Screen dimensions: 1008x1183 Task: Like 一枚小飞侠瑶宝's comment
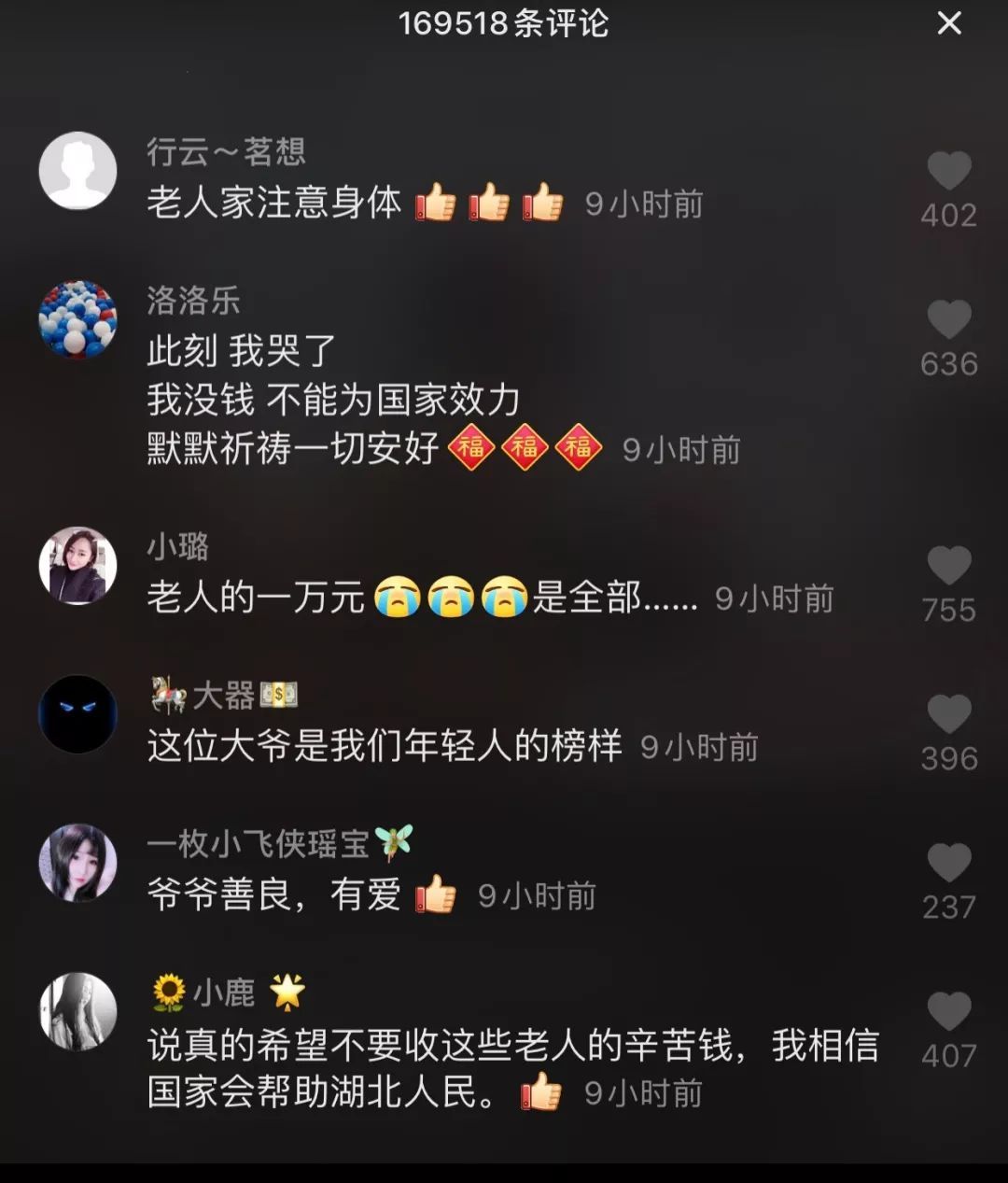(948, 864)
